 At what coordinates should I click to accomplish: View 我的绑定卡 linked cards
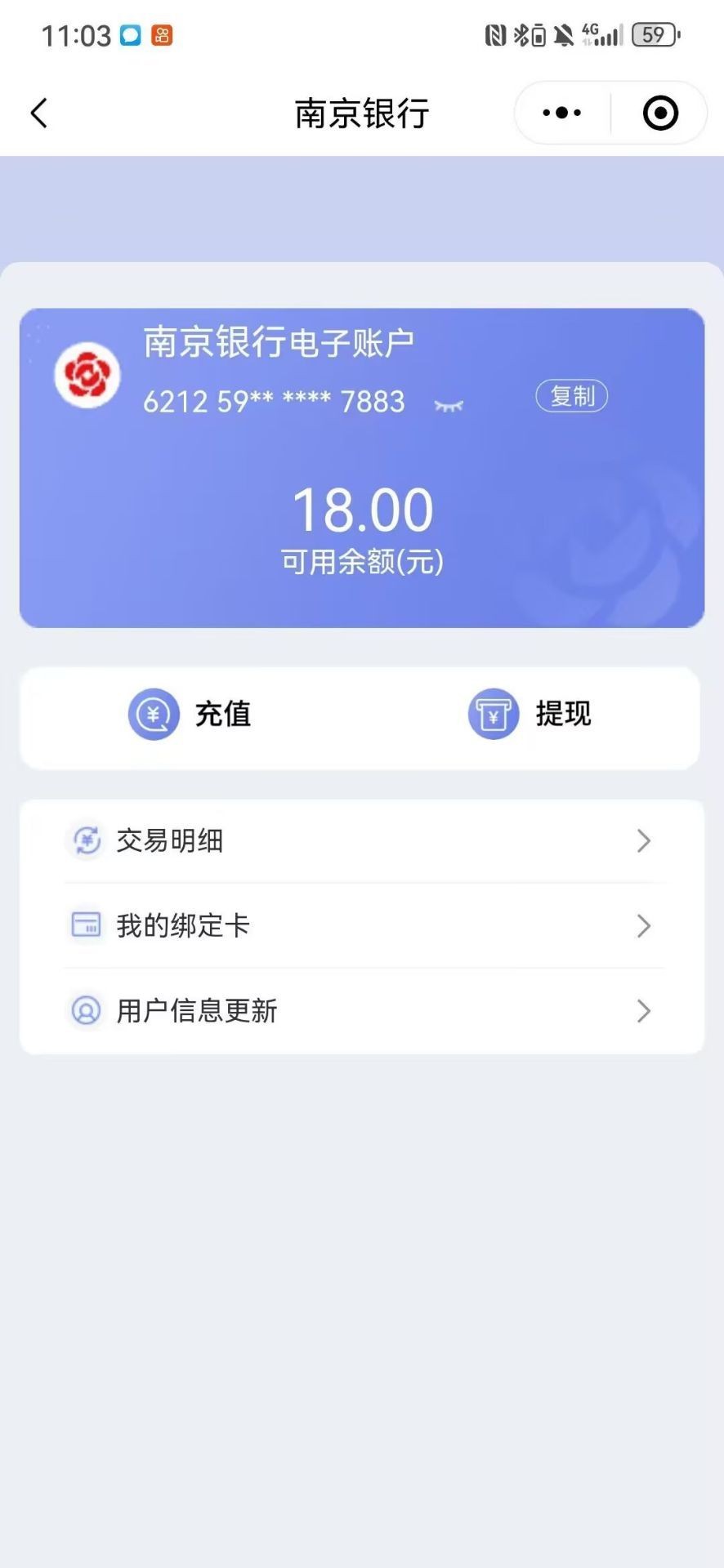[x=361, y=926]
